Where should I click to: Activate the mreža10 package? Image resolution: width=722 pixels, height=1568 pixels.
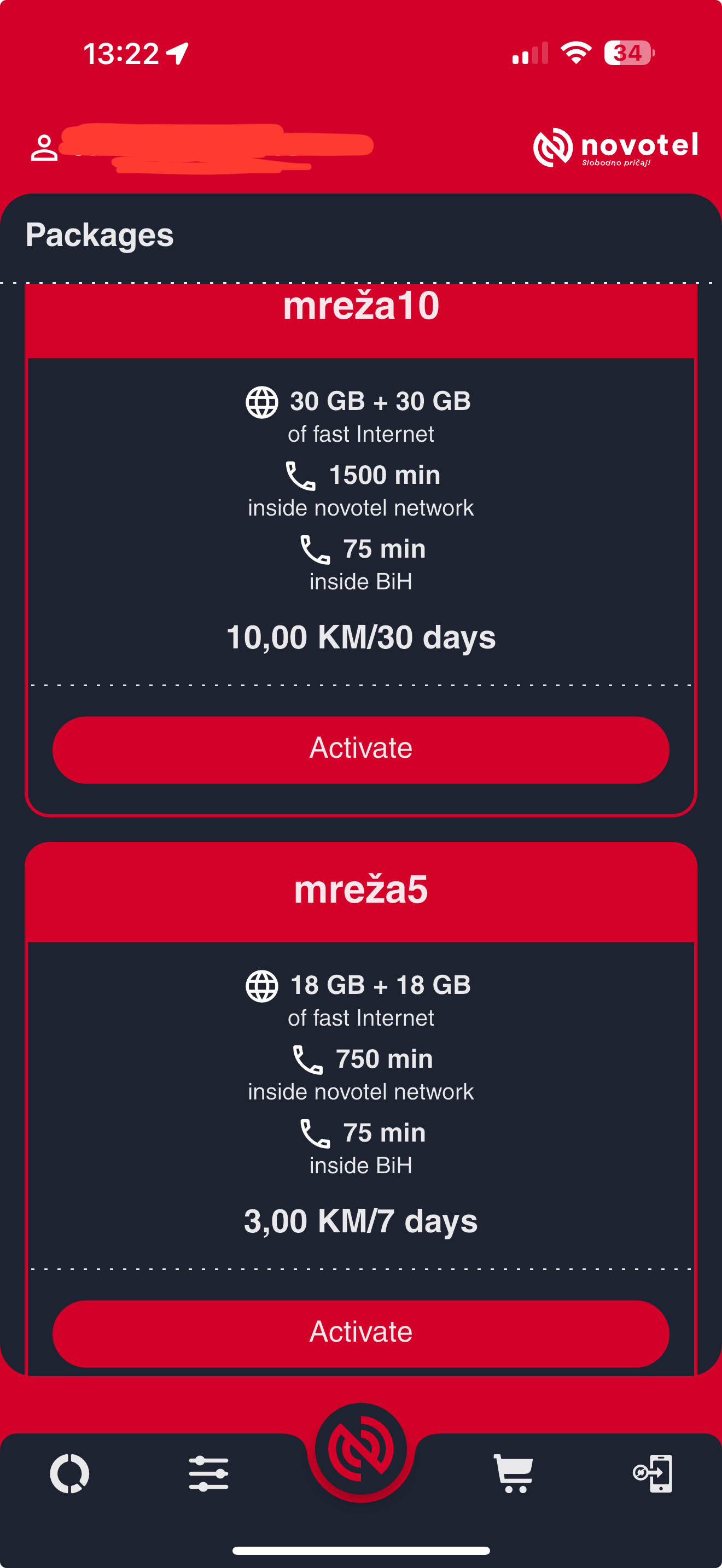tap(360, 750)
